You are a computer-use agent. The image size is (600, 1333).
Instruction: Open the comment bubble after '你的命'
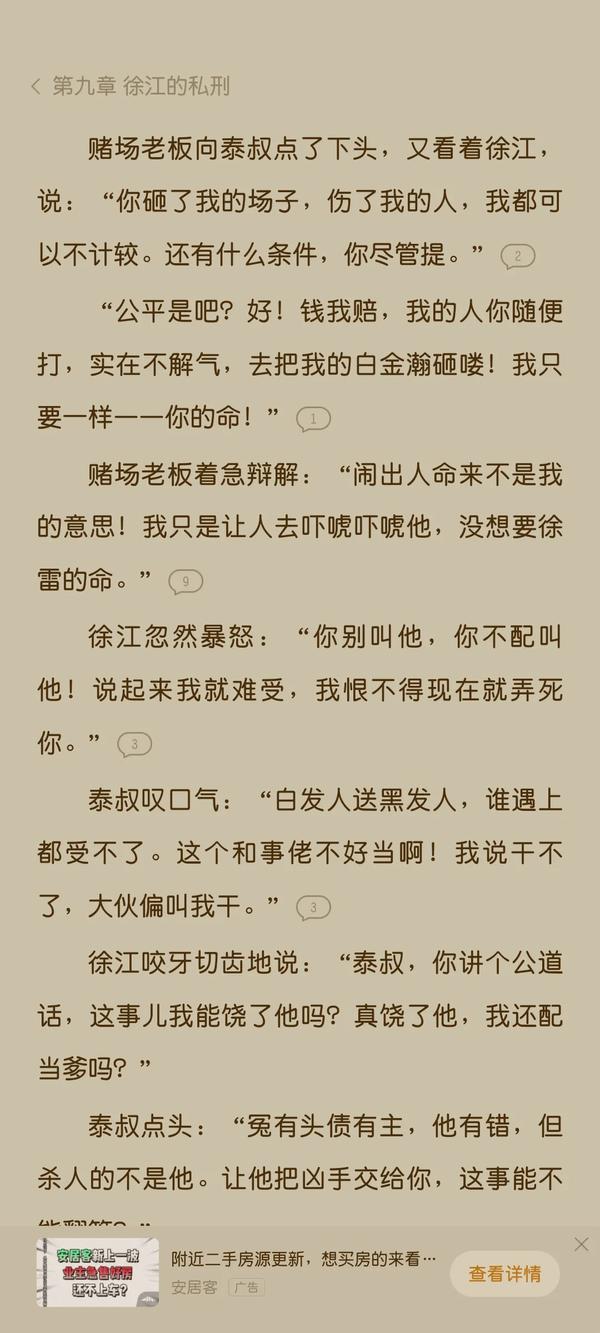[313, 419]
